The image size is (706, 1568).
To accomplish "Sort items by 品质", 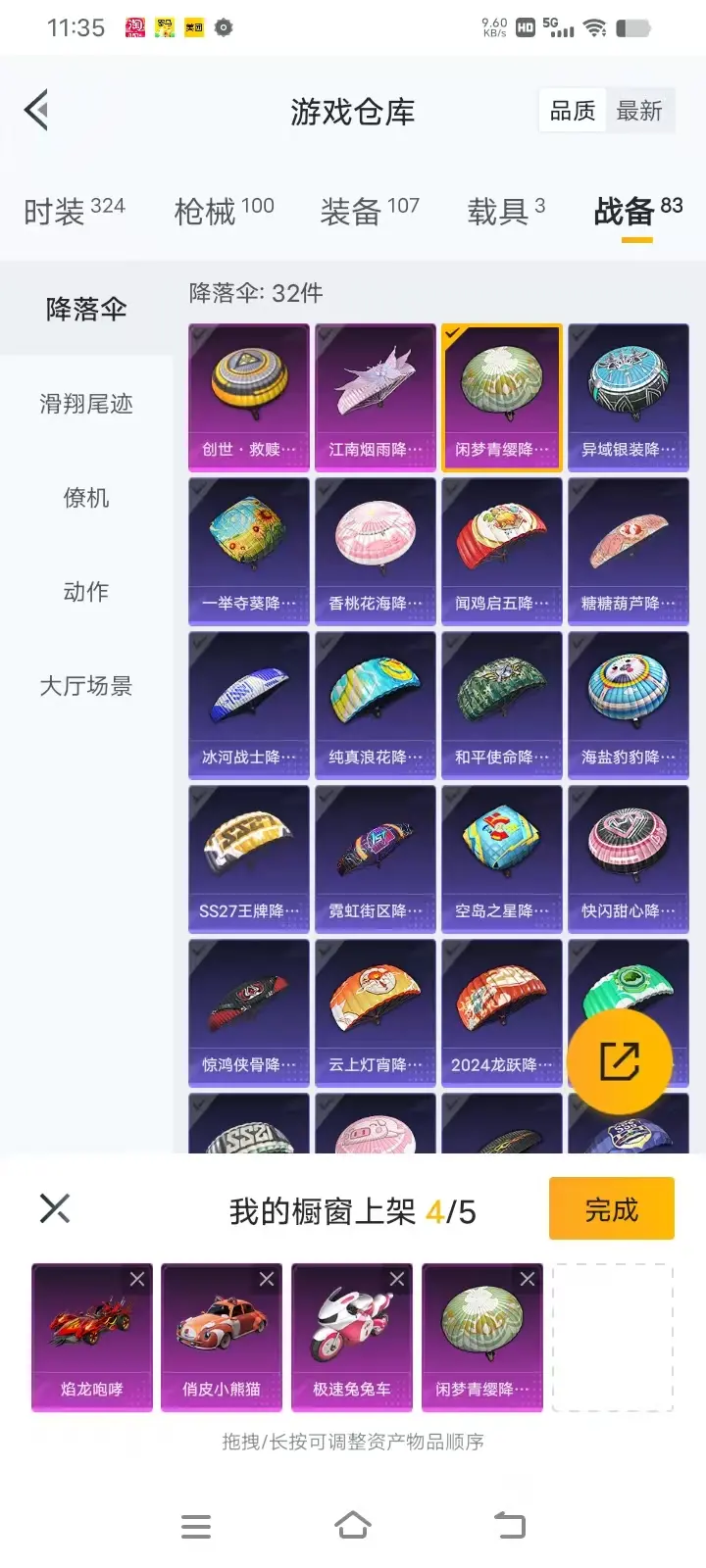I will click(573, 112).
